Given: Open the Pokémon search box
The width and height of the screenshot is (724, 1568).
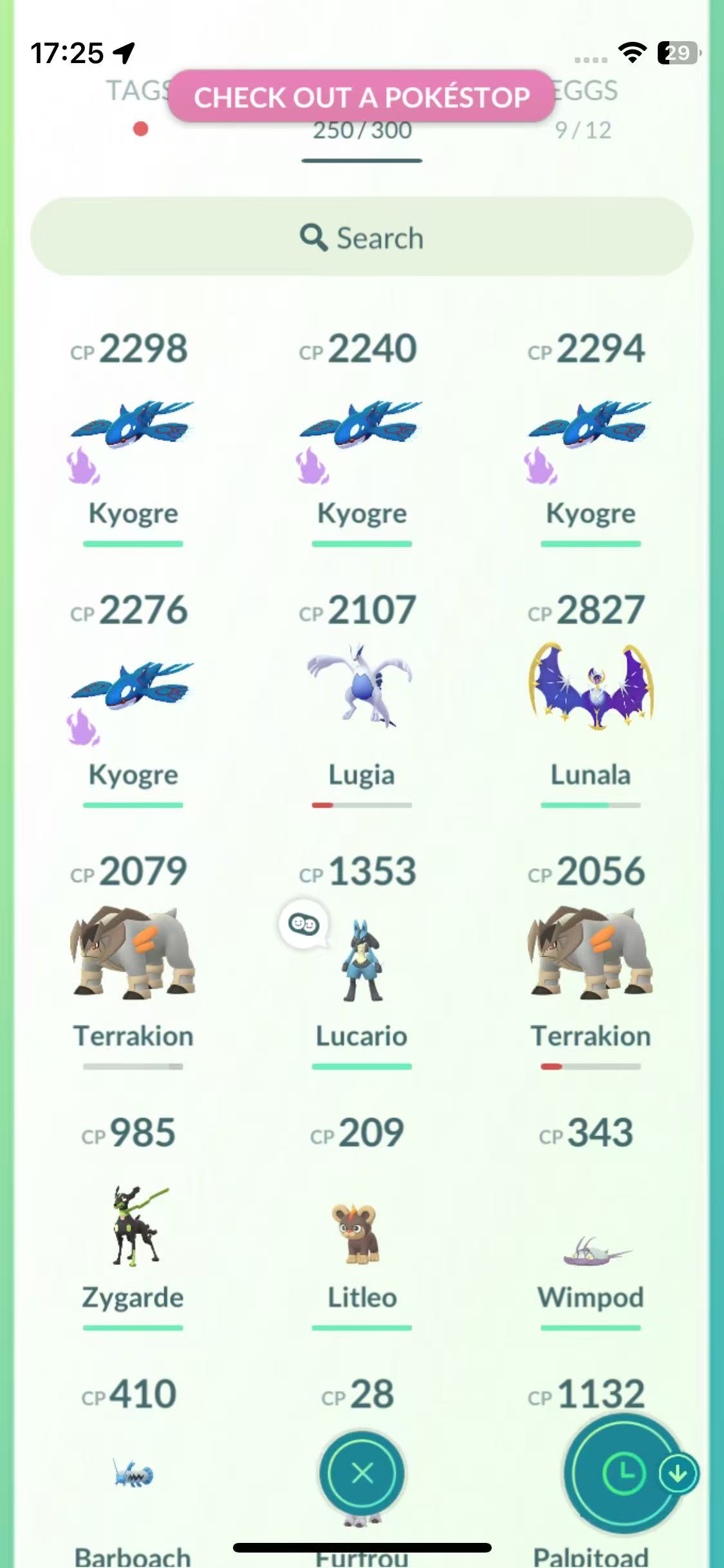Looking at the screenshot, I should coord(362,237).
